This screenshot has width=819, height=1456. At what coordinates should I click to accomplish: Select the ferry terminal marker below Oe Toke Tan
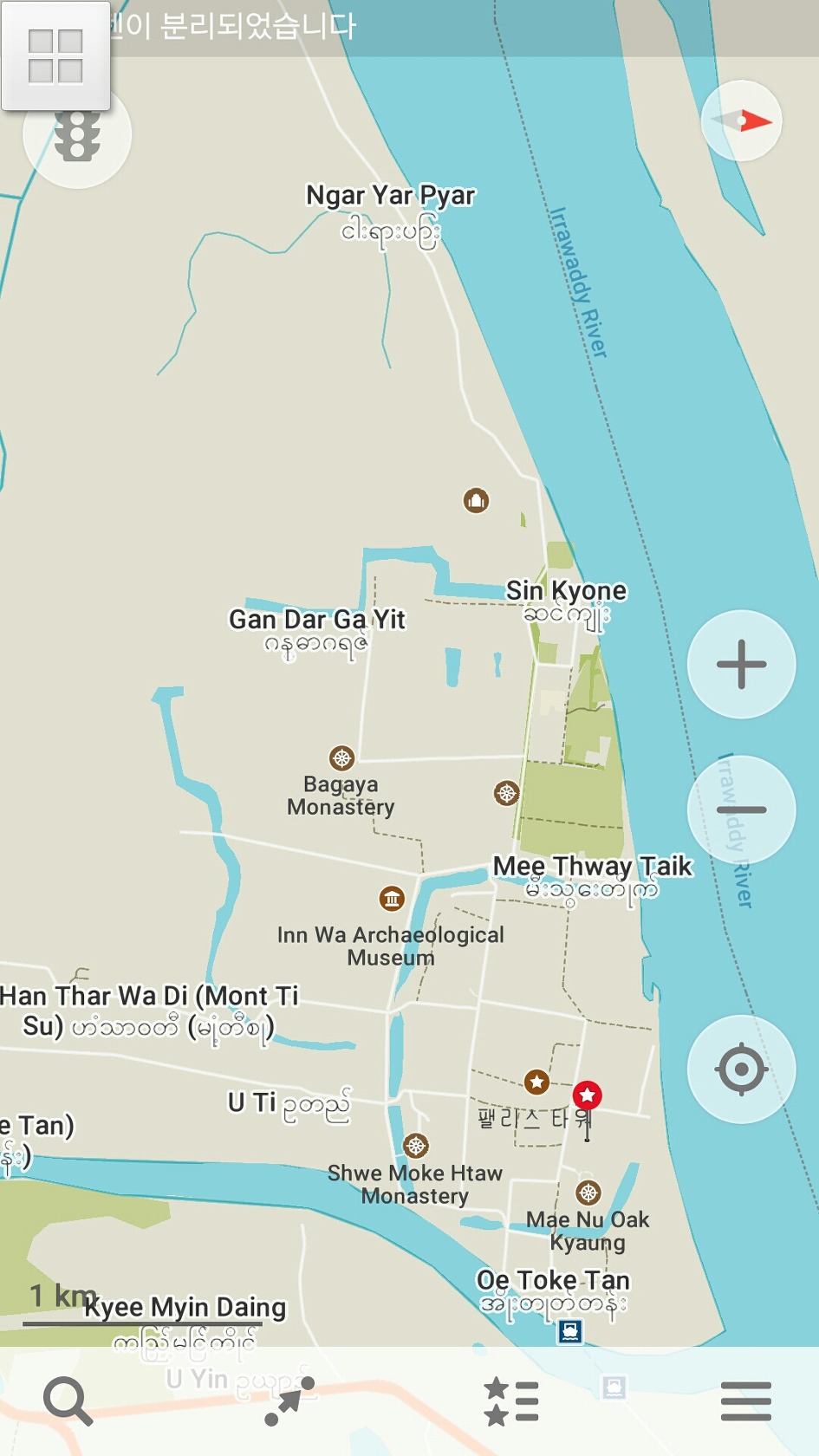click(x=570, y=1331)
